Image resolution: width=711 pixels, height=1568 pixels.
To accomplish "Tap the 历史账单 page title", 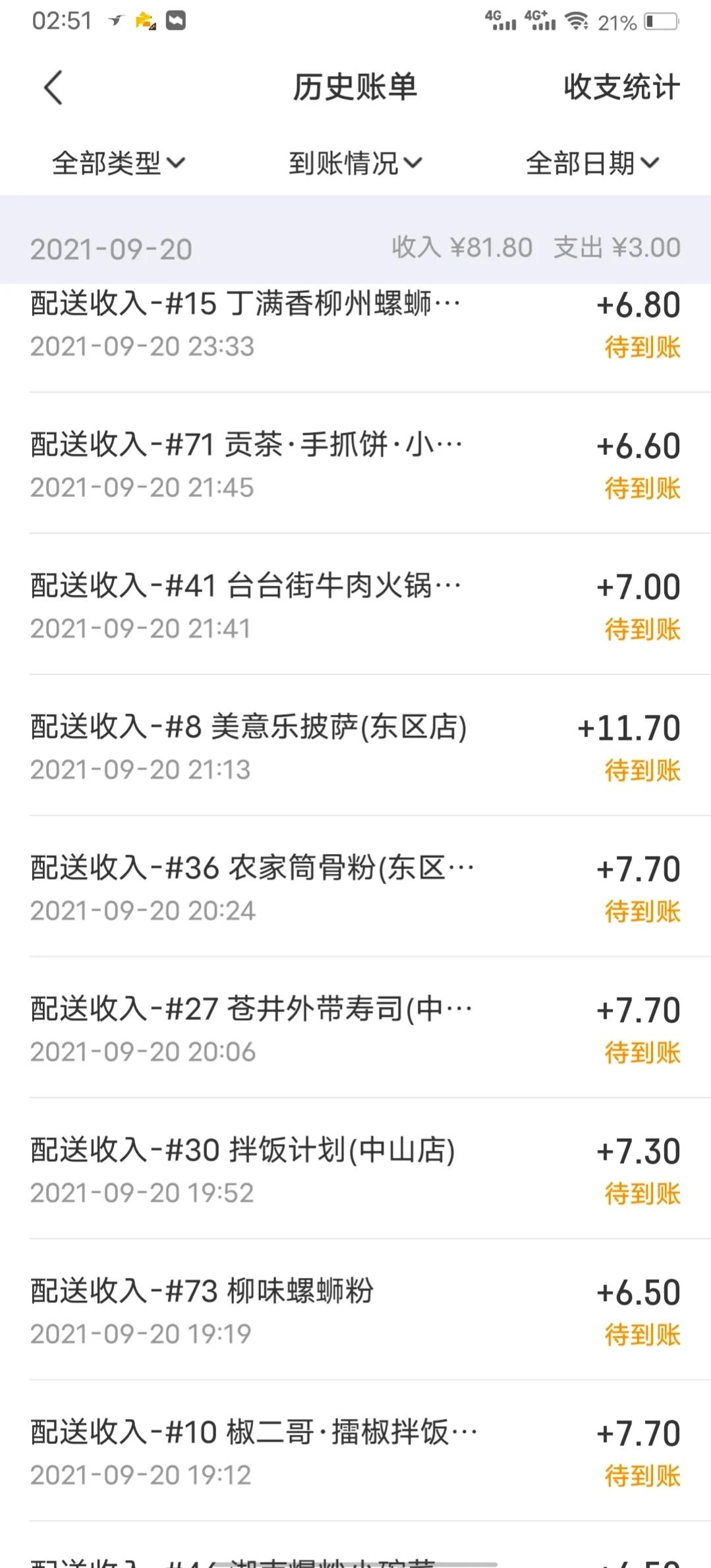I will tap(356, 88).
